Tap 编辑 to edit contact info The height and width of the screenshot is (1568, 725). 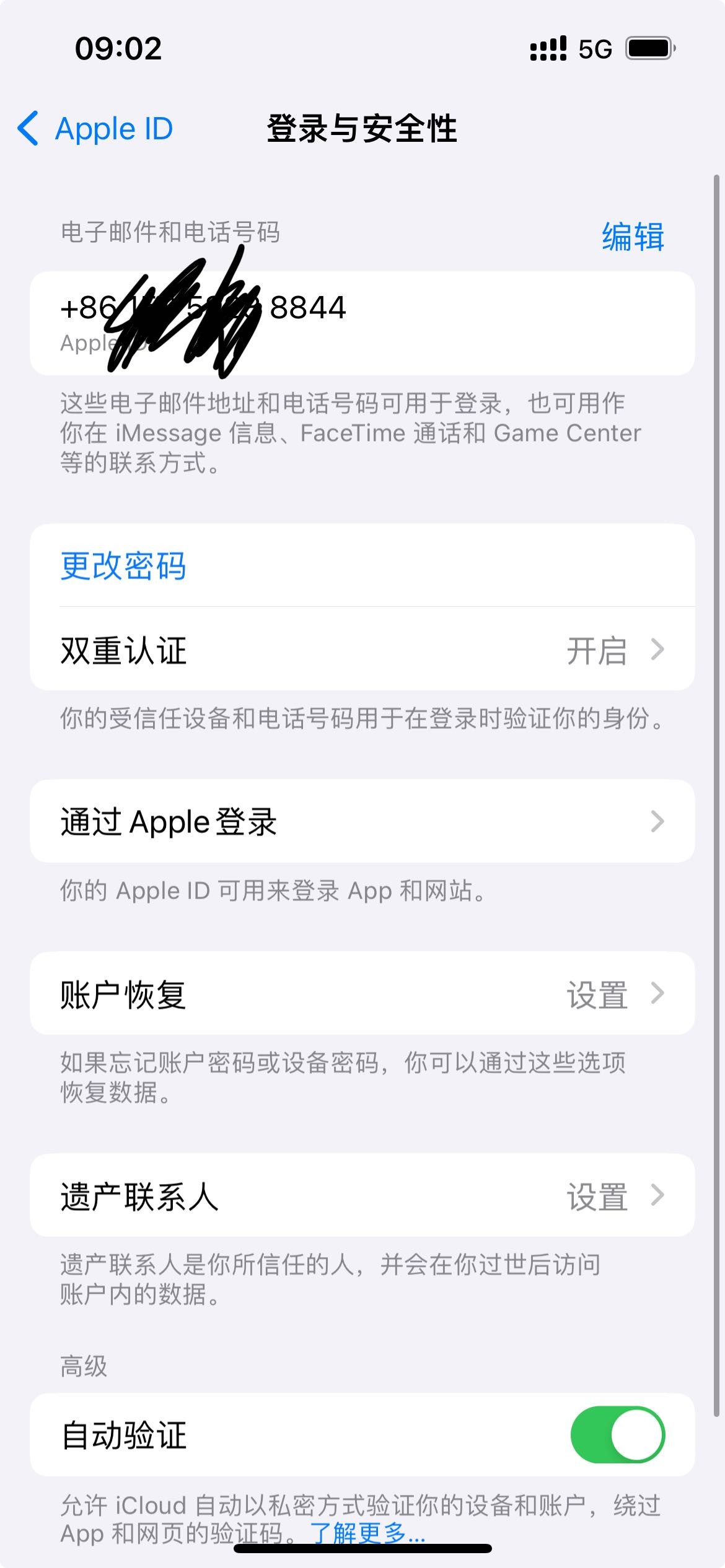pos(632,237)
